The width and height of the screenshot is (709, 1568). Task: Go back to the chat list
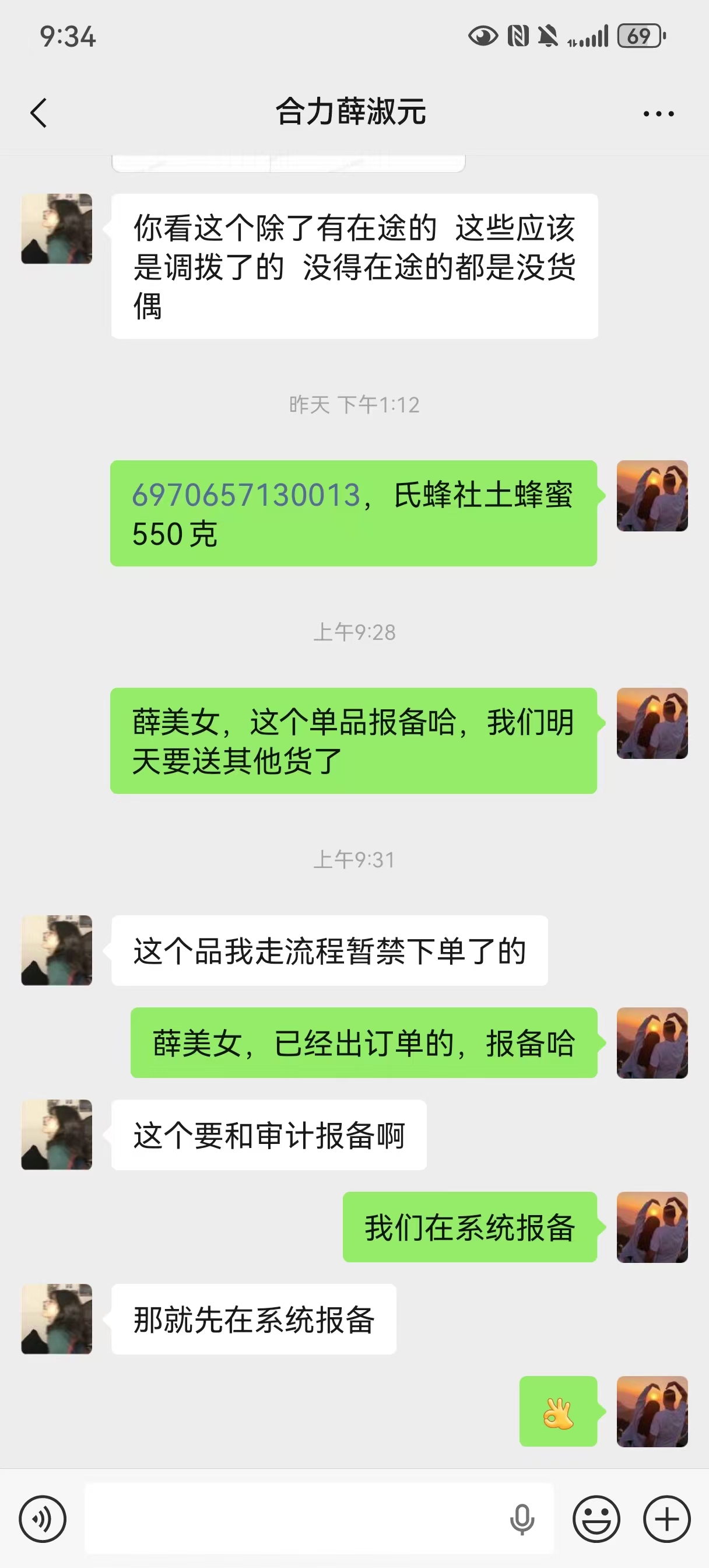[x=38, y=113]
